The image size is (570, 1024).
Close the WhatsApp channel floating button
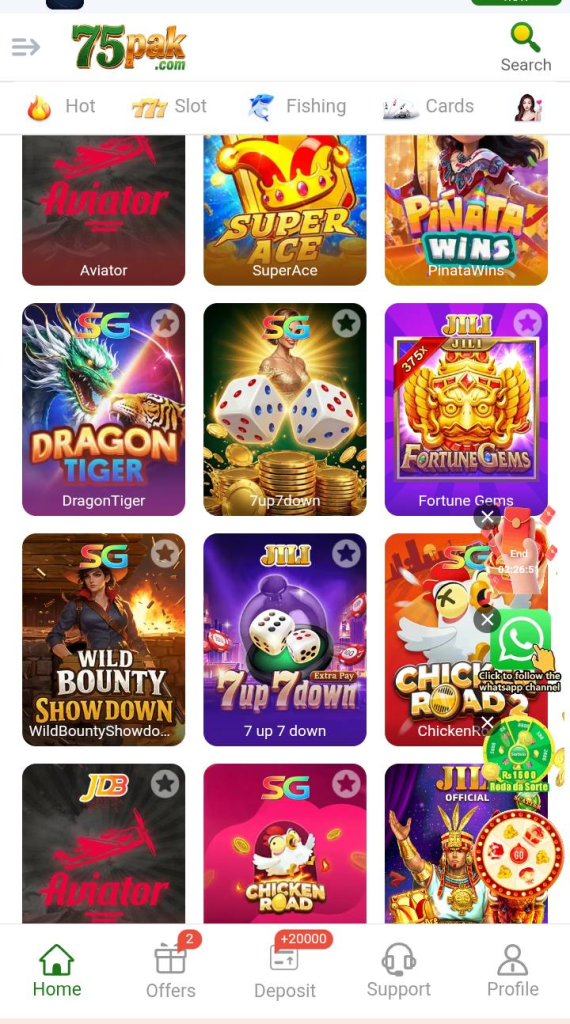tap(487, 619)
